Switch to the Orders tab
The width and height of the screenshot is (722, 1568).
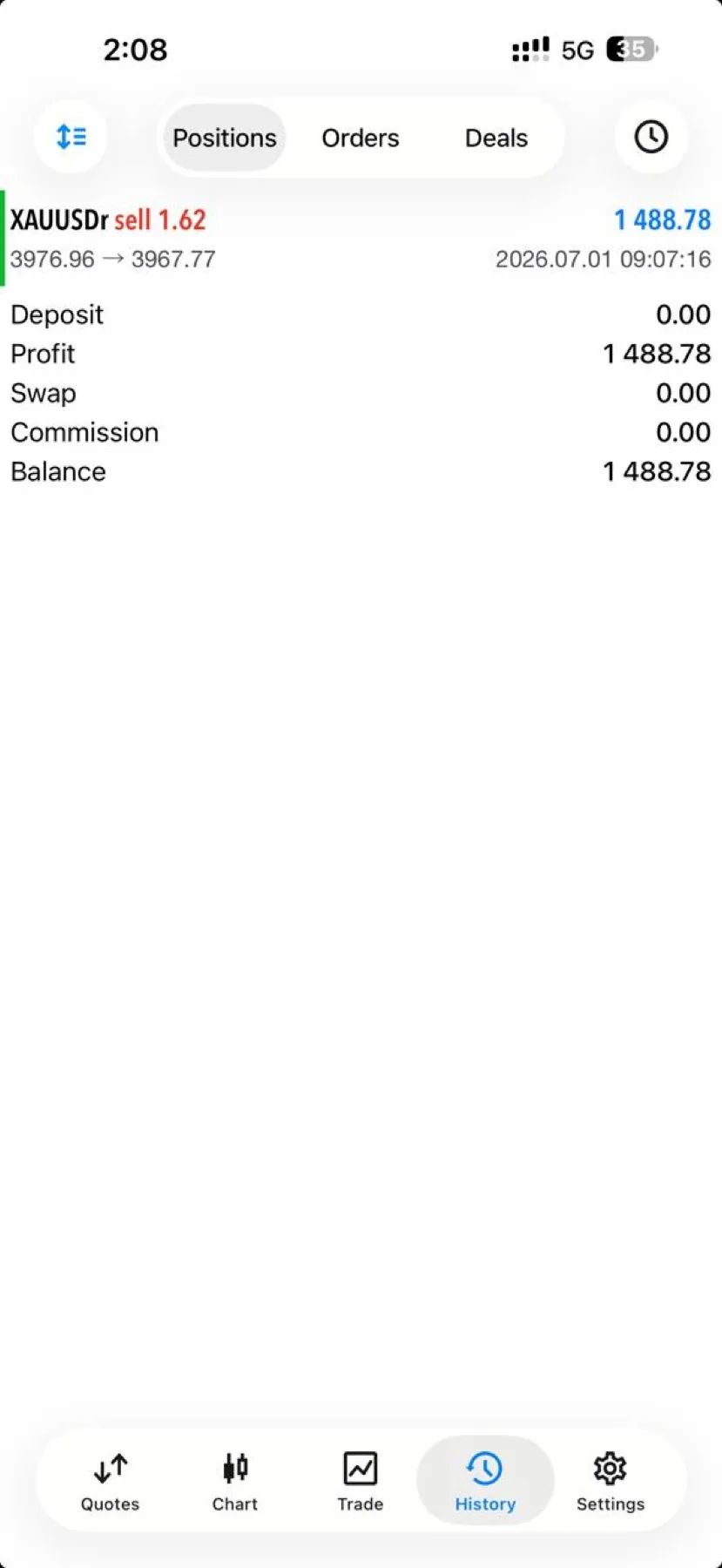[361, 138]
